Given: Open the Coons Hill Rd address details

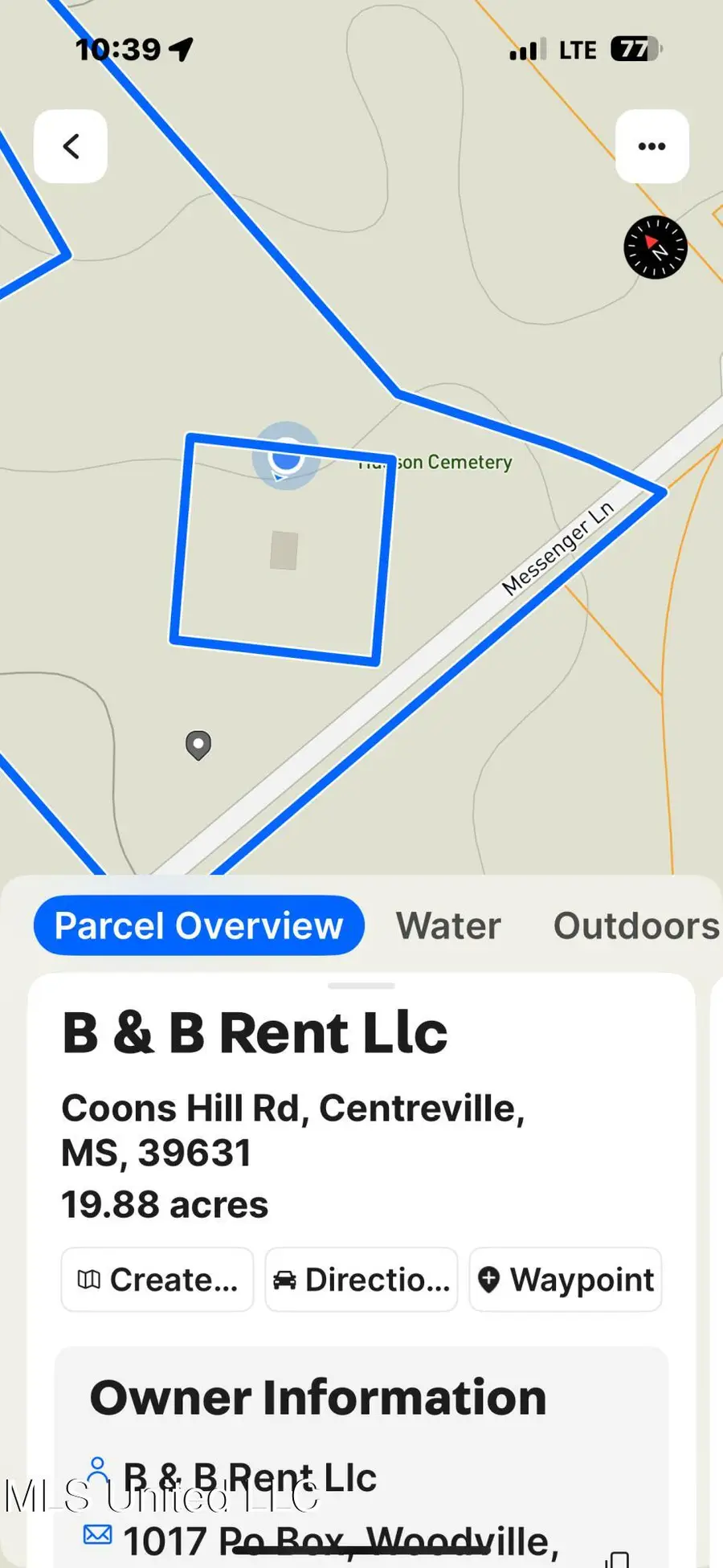Looking at the screenshot, I should pos(293,1129).
